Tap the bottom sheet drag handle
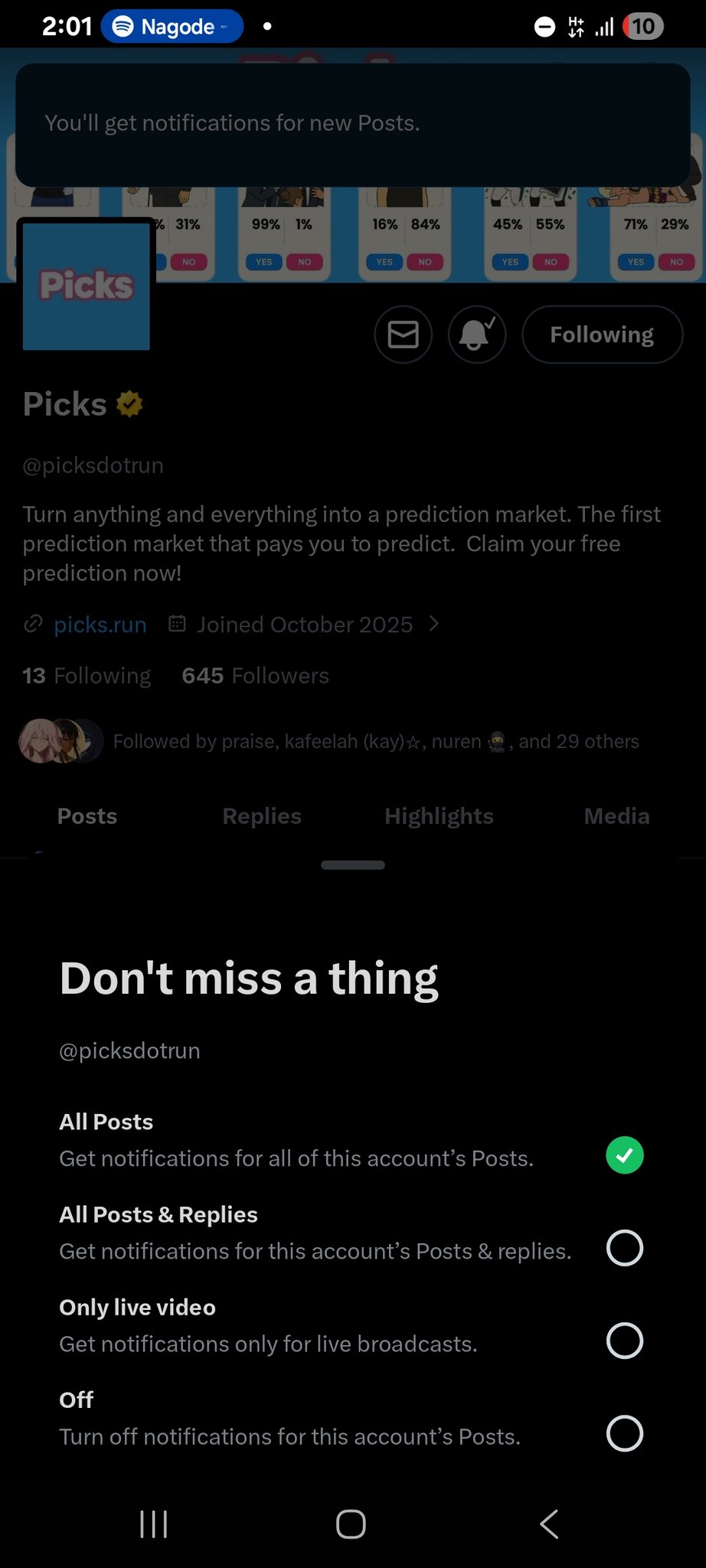This screenshot has width=706, height=1568. tap(353, 865)
